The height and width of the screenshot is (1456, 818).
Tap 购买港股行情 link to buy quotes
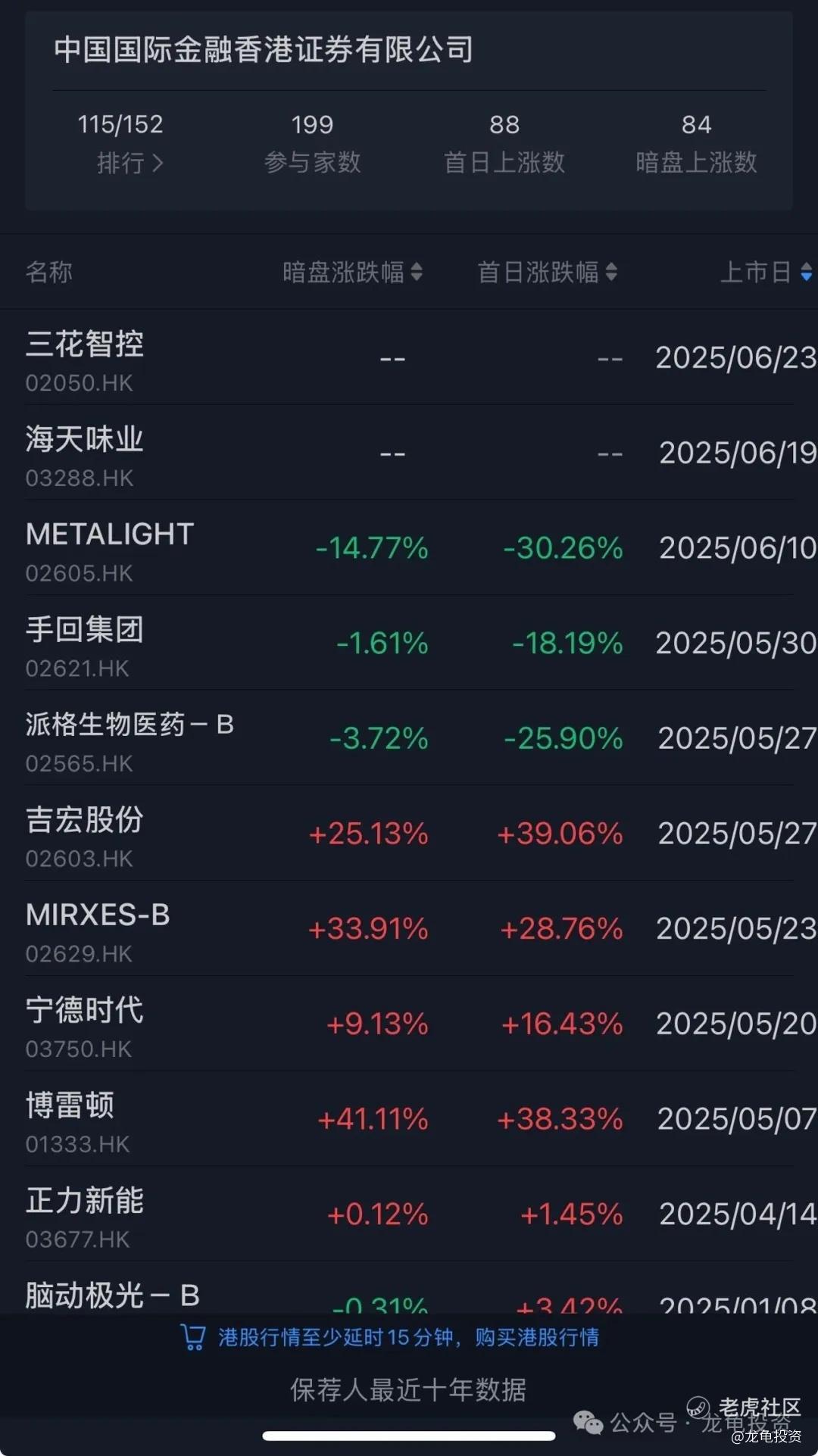click(537, 1337)
